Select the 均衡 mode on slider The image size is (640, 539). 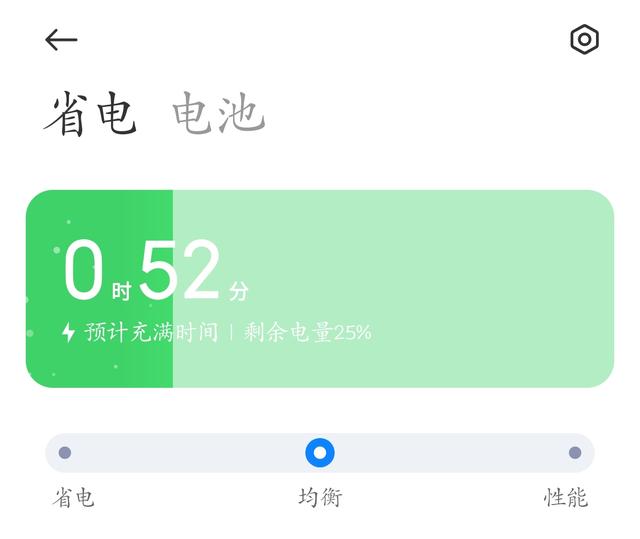[x=320, y=453]
